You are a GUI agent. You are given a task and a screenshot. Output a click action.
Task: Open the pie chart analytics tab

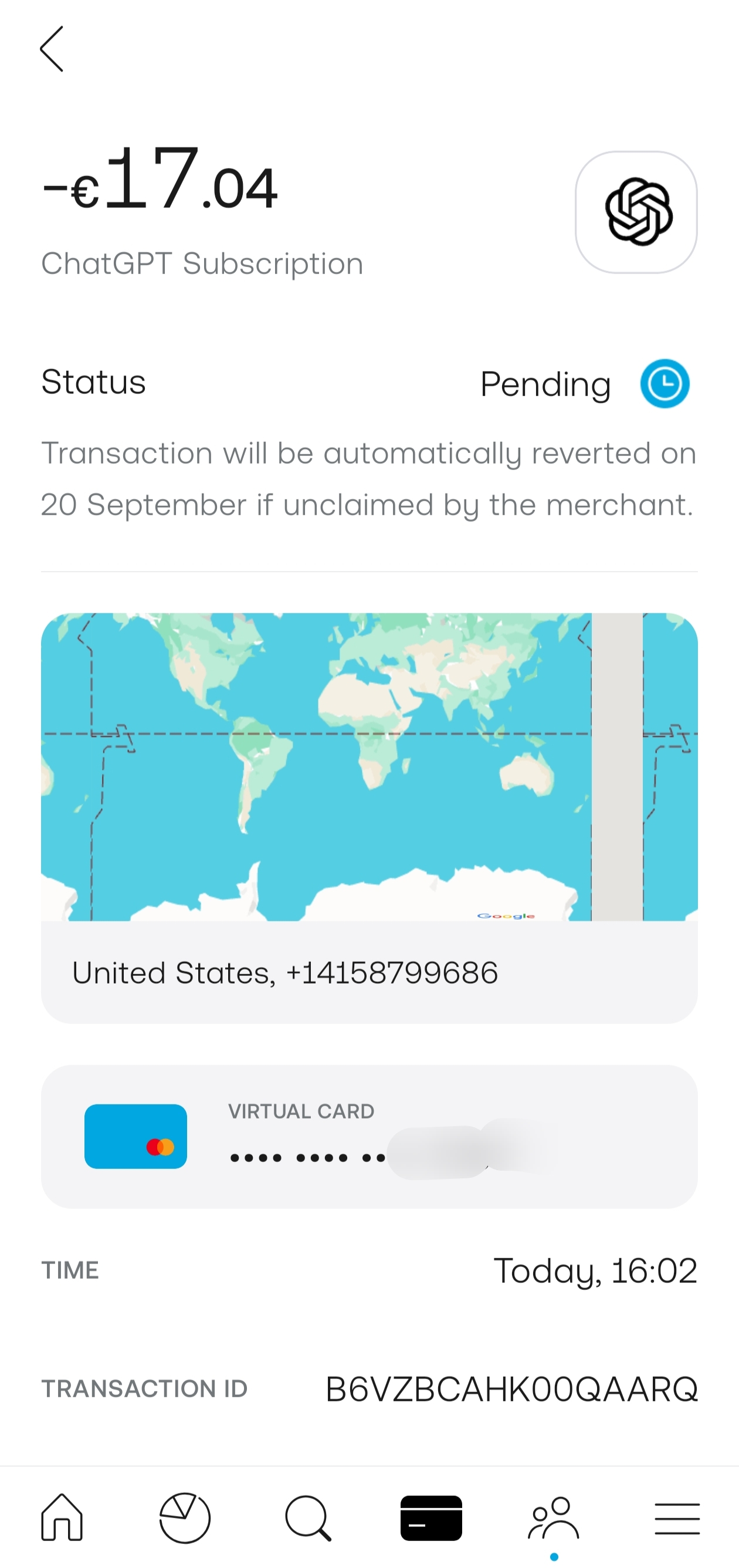184,1517
